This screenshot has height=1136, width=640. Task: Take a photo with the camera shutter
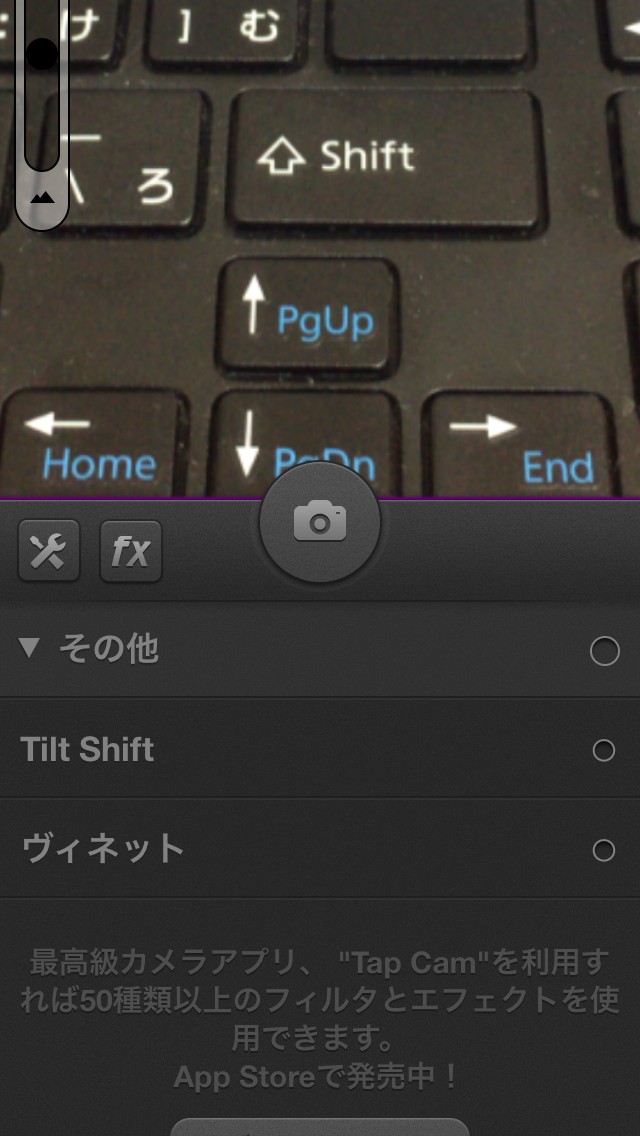[x=320, y=523]
